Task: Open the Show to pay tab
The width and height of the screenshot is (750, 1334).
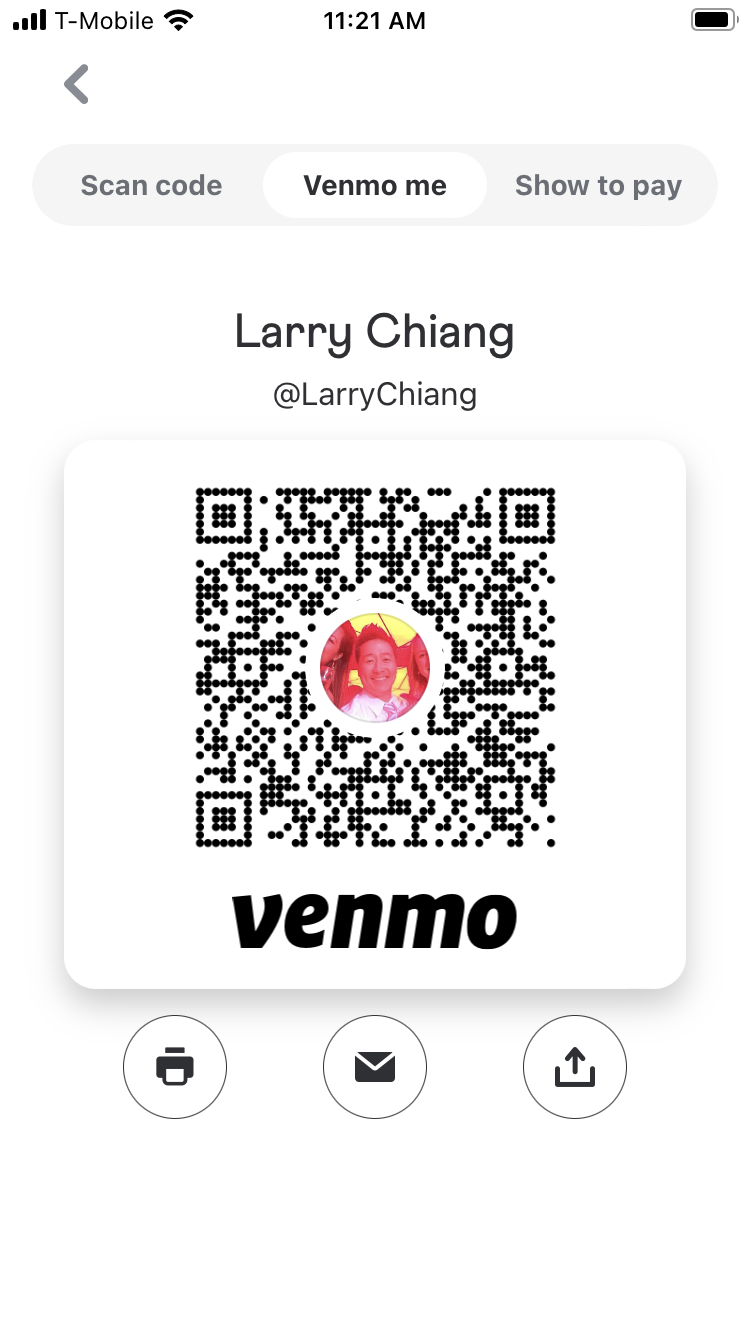Action: coord(598,186)
